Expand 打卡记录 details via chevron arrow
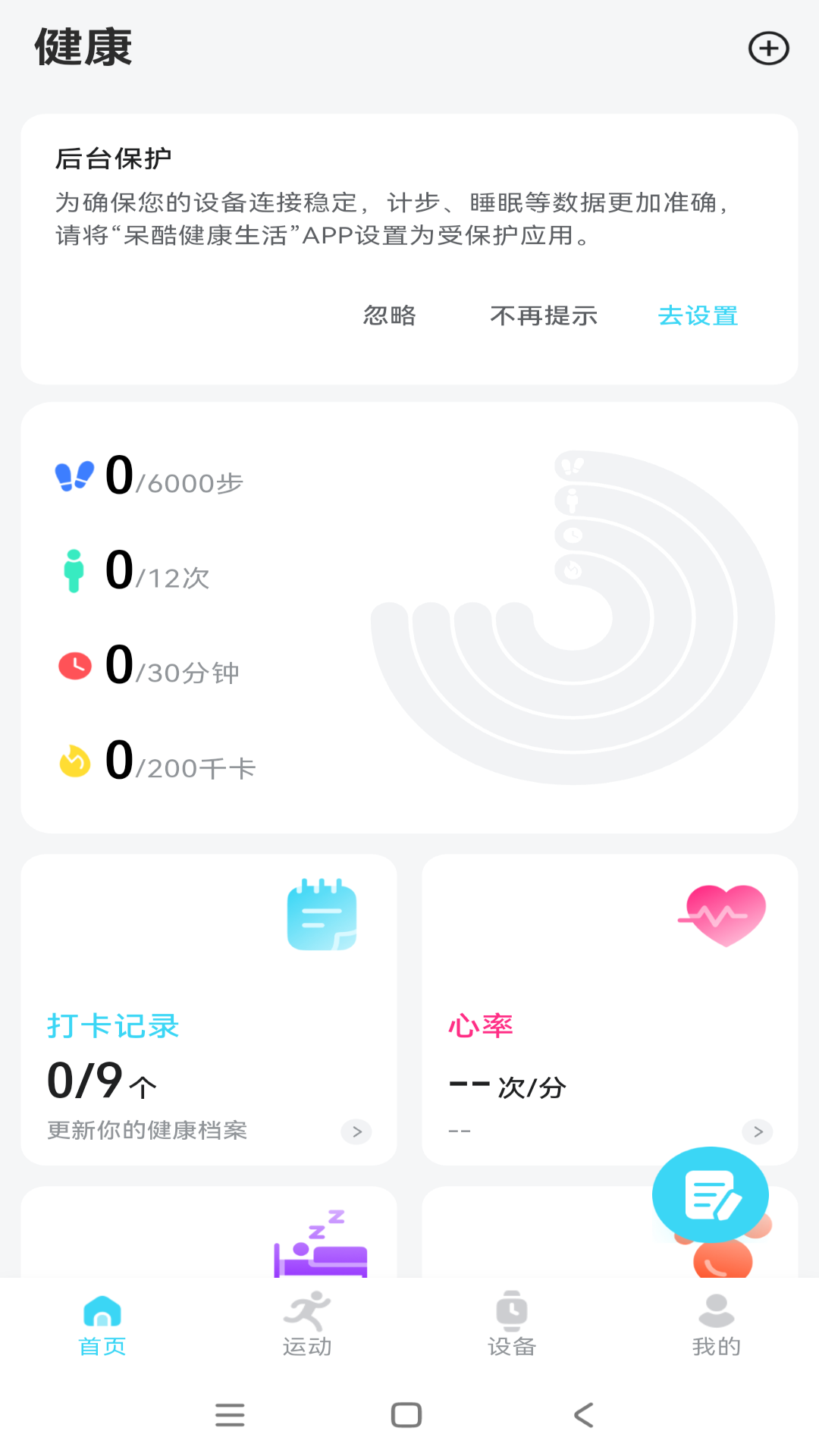 click(x=356, y=1131)
